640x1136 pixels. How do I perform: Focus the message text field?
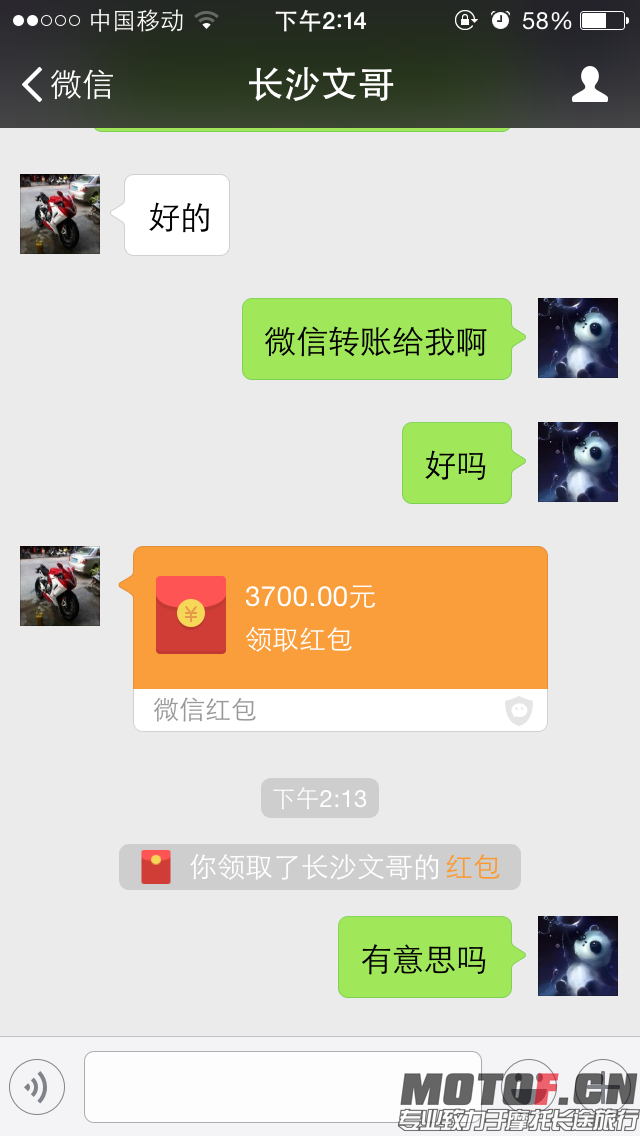[282, 1086]
